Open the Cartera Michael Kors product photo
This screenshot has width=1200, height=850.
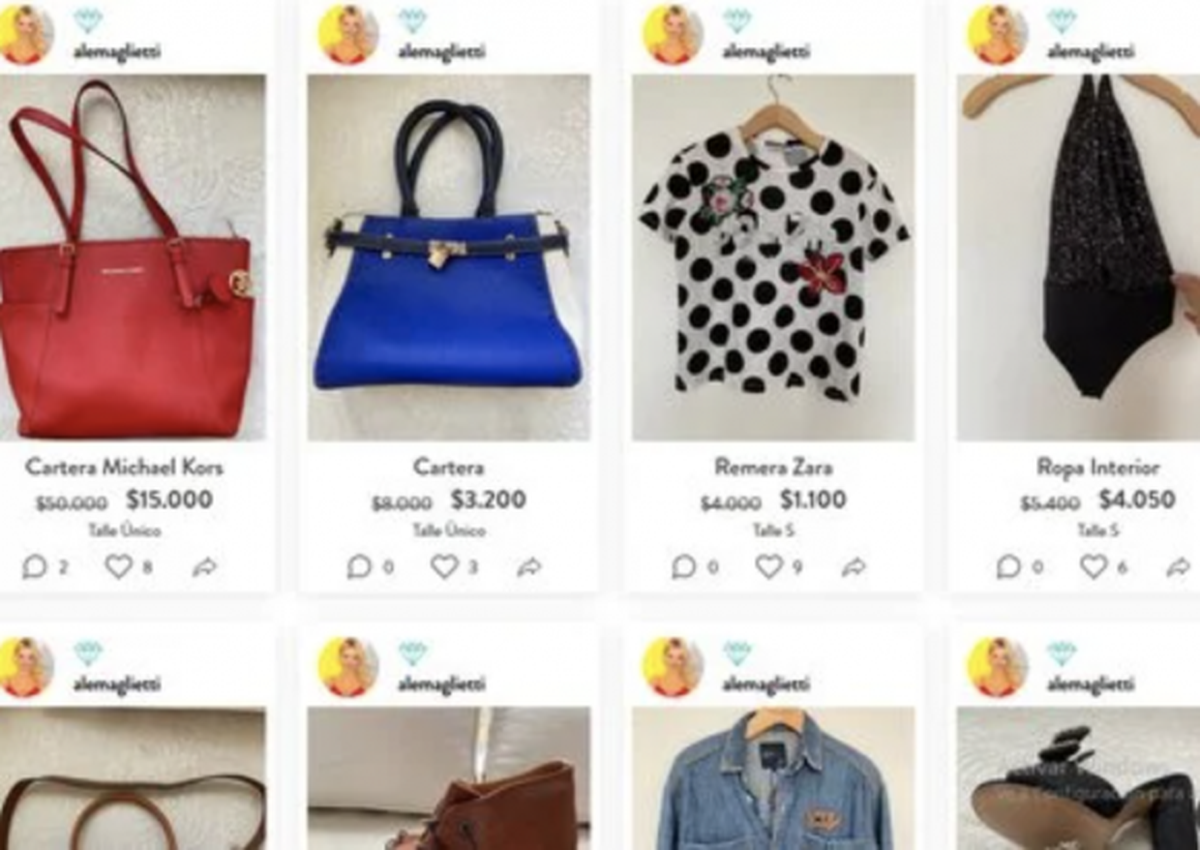[x=130, y=258]
